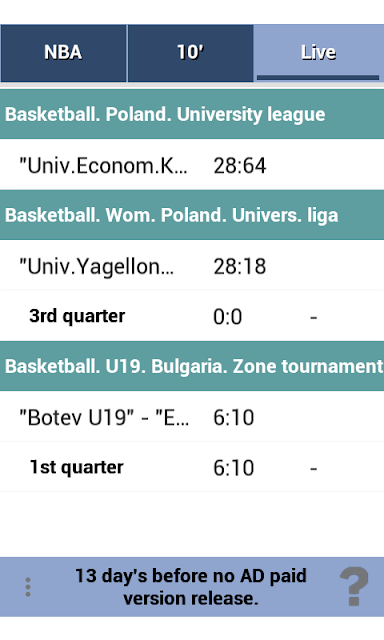Open the "Univ.Yagellon… 28:18 match

[x=192, y=266]
